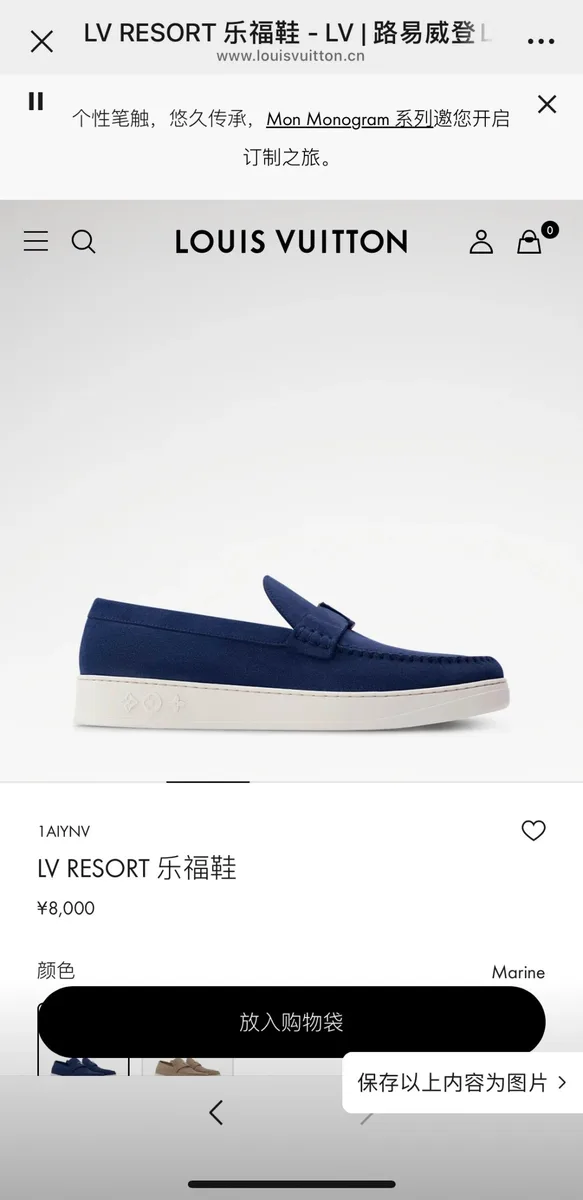Open site search
The height and width of the screenshot is (1200, 583).
[84, 241]
